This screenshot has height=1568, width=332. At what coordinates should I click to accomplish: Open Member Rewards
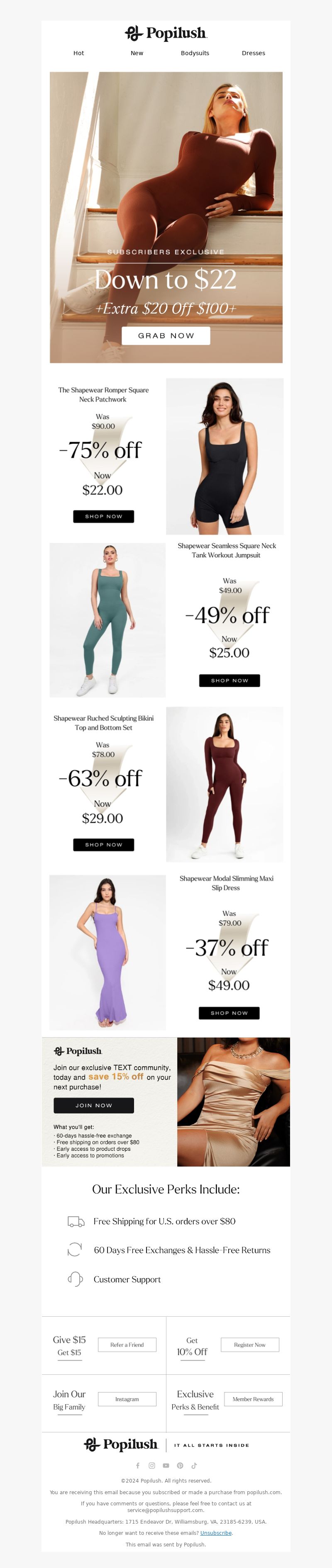(x=253, y=1399)
